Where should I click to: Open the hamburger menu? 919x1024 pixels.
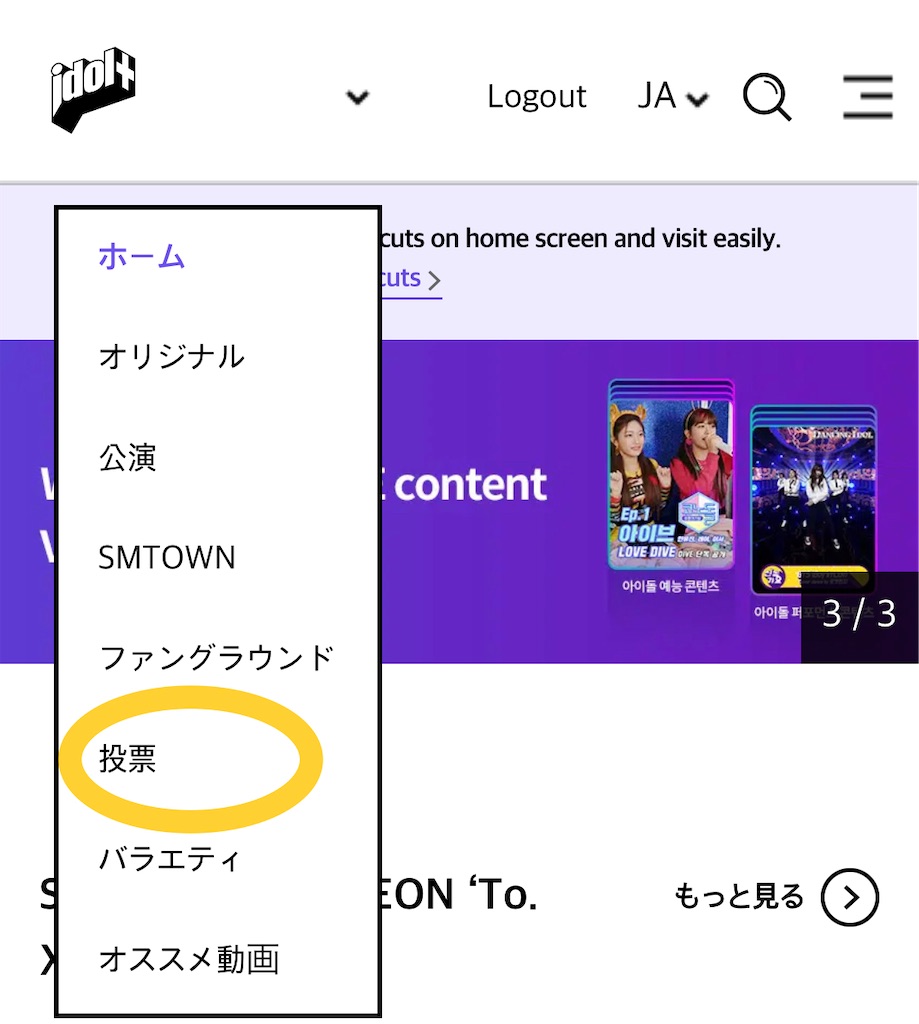click(x=867, y=97)
